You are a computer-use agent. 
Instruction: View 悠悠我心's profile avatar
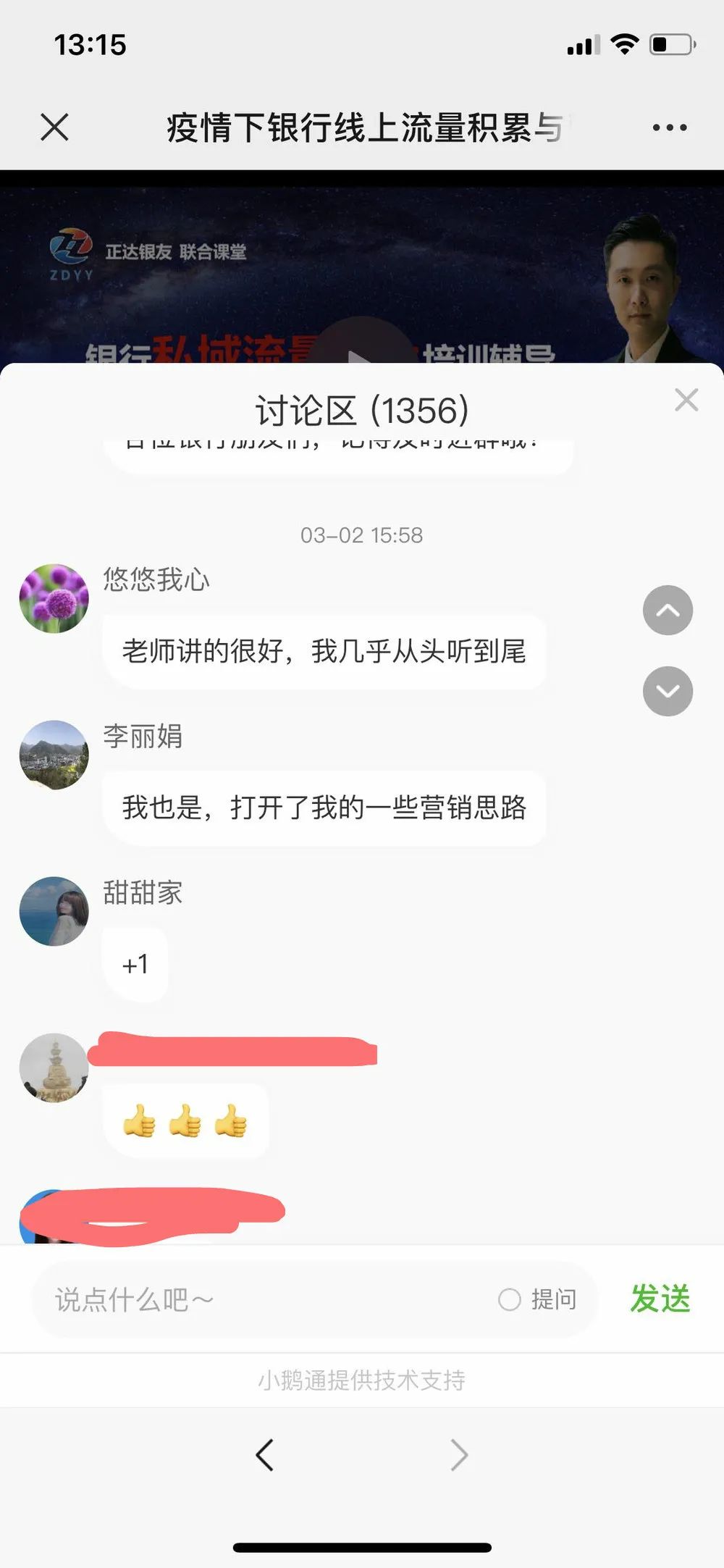coord(54,598)
